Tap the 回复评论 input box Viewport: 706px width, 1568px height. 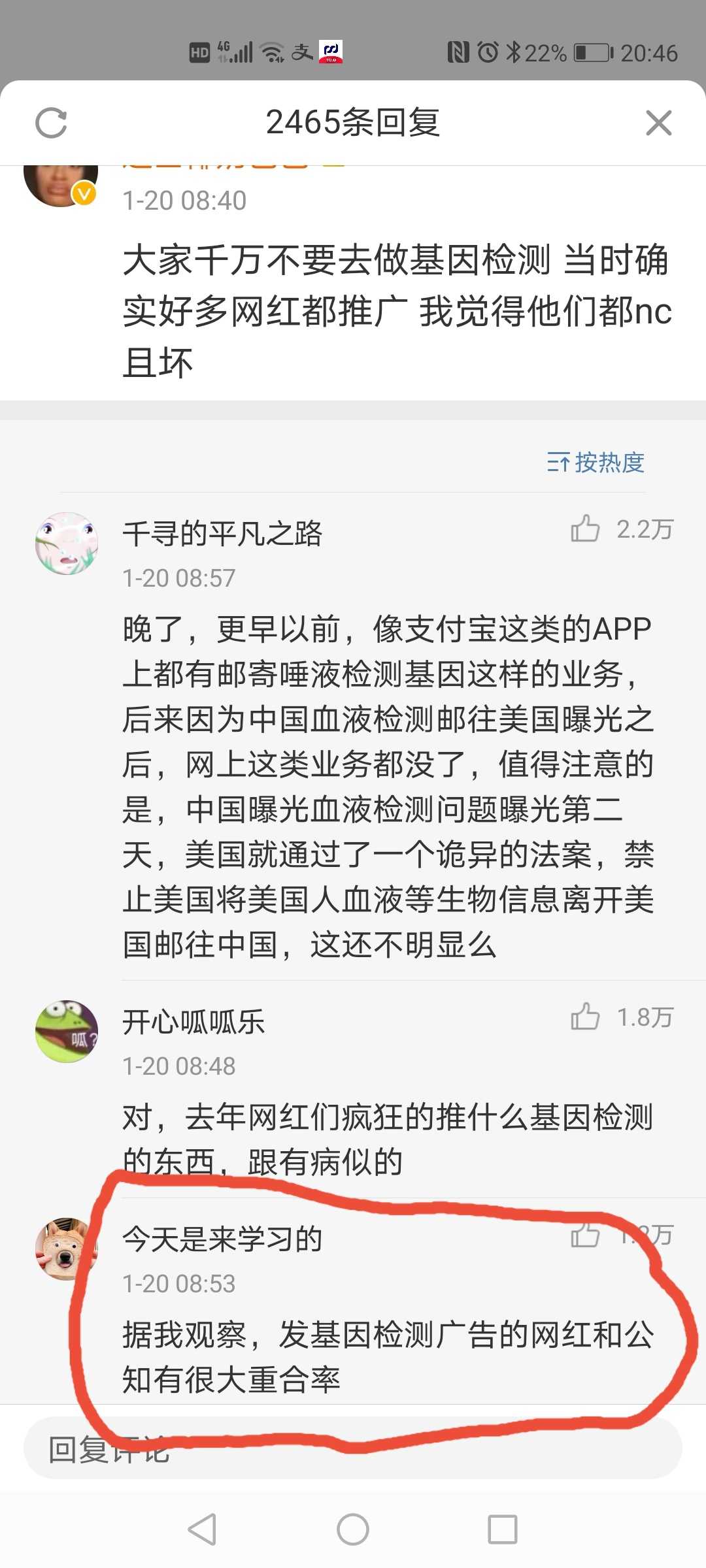coord(353,1449)
